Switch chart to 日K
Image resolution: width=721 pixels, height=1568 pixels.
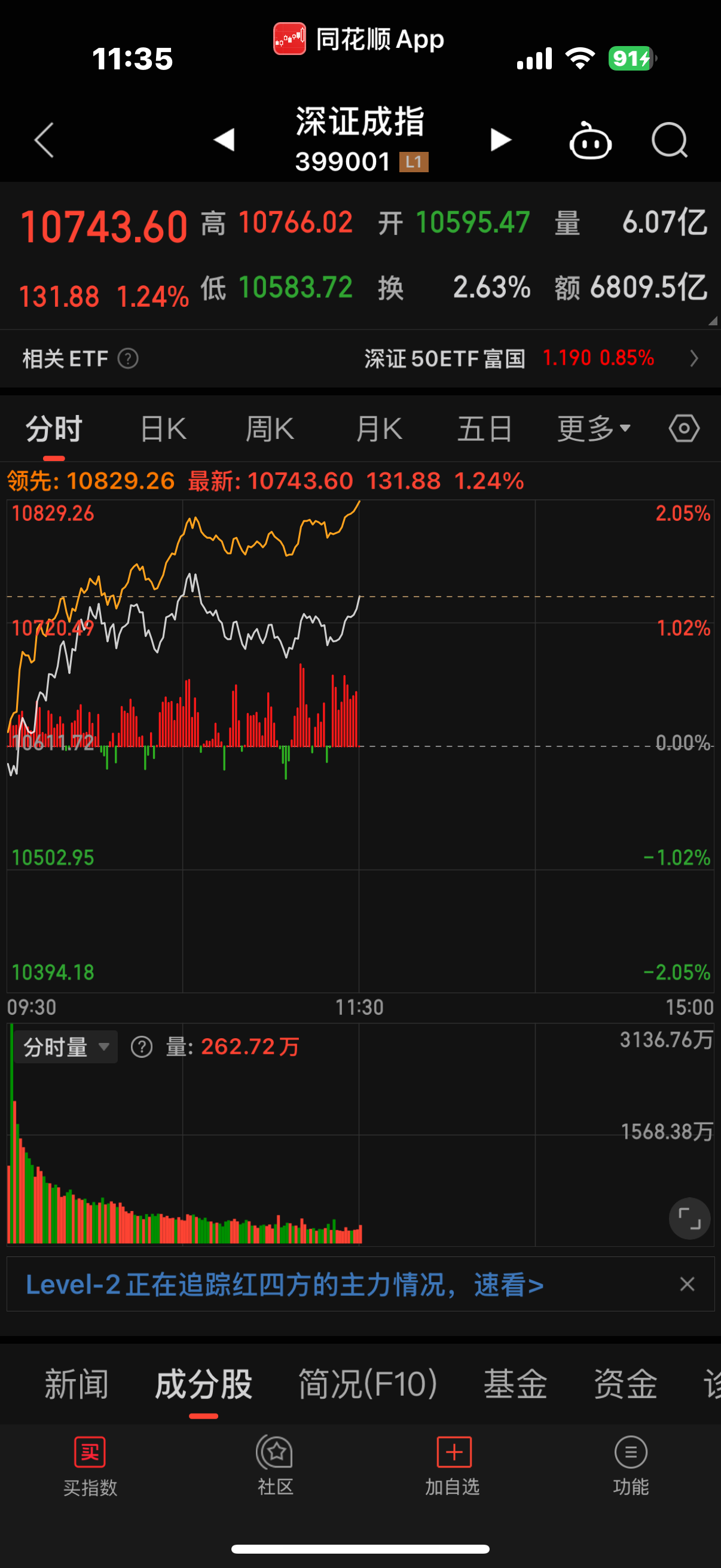163,429
